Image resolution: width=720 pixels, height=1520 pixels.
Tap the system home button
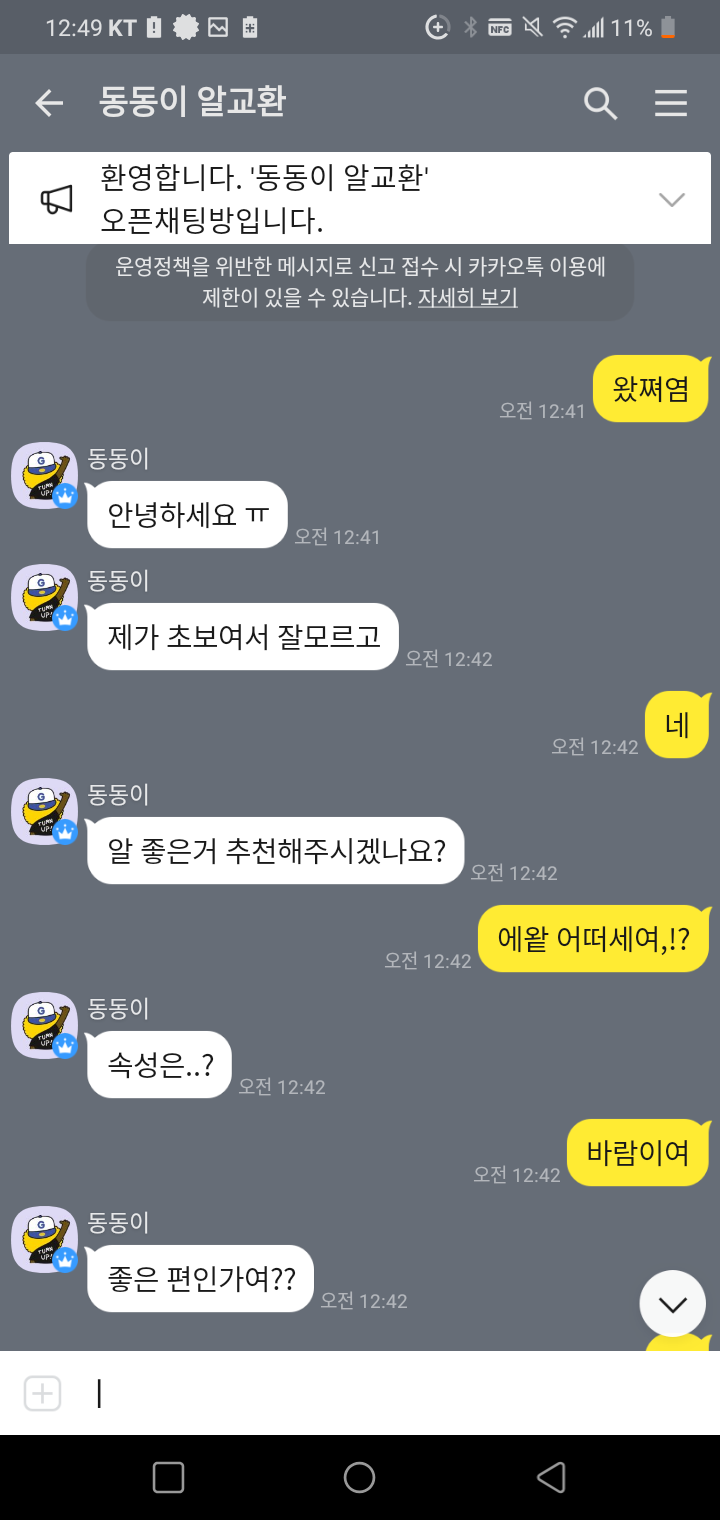pyautogui.click(x=359, y=1477)
